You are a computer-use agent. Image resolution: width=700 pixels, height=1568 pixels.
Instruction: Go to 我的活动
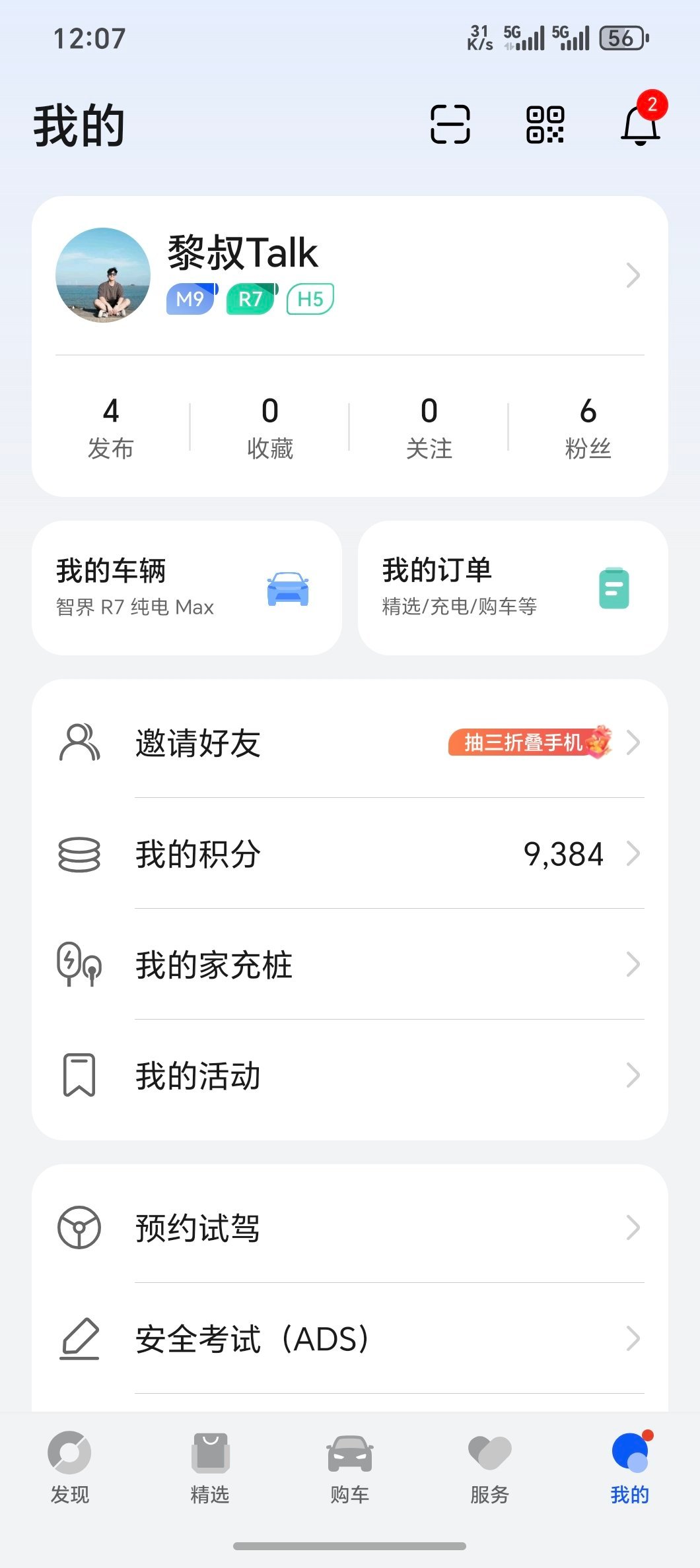coord(350,1076)
